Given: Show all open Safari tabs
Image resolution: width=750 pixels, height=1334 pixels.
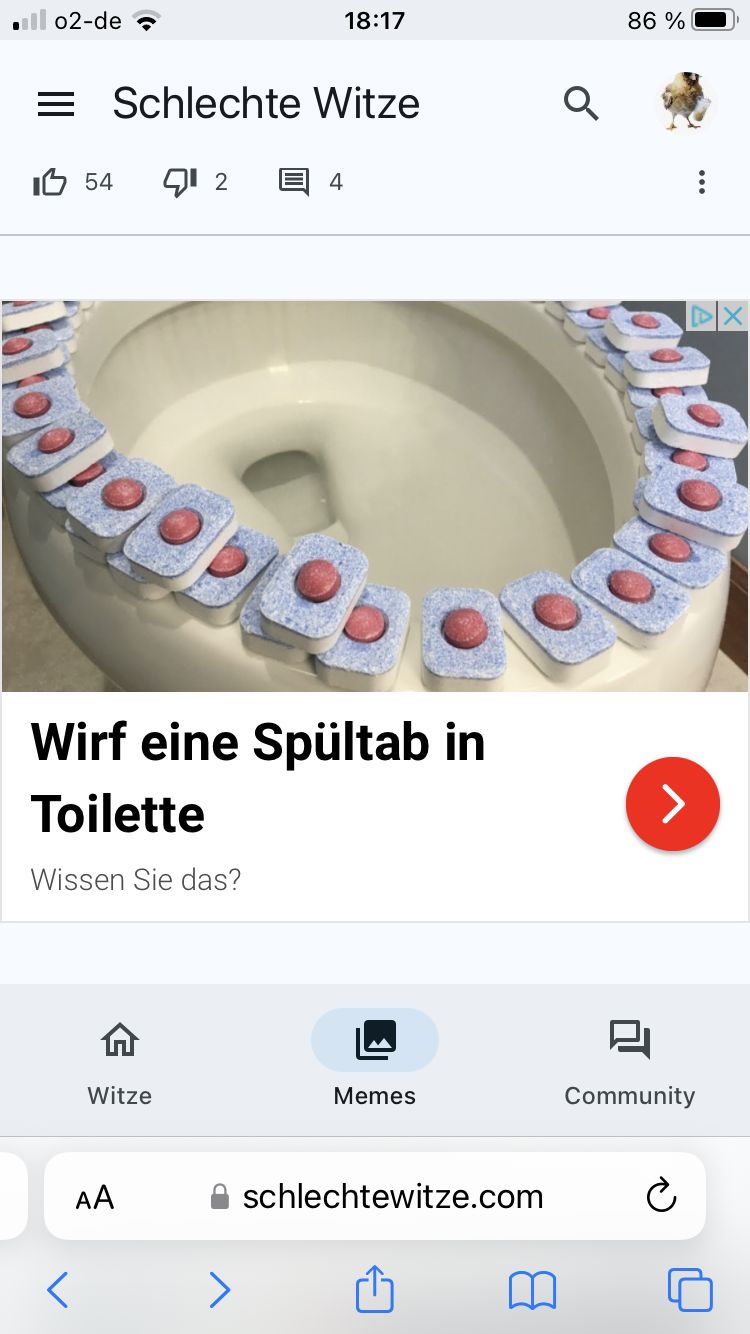Looking at the screenshot, I should [690, 1290].
